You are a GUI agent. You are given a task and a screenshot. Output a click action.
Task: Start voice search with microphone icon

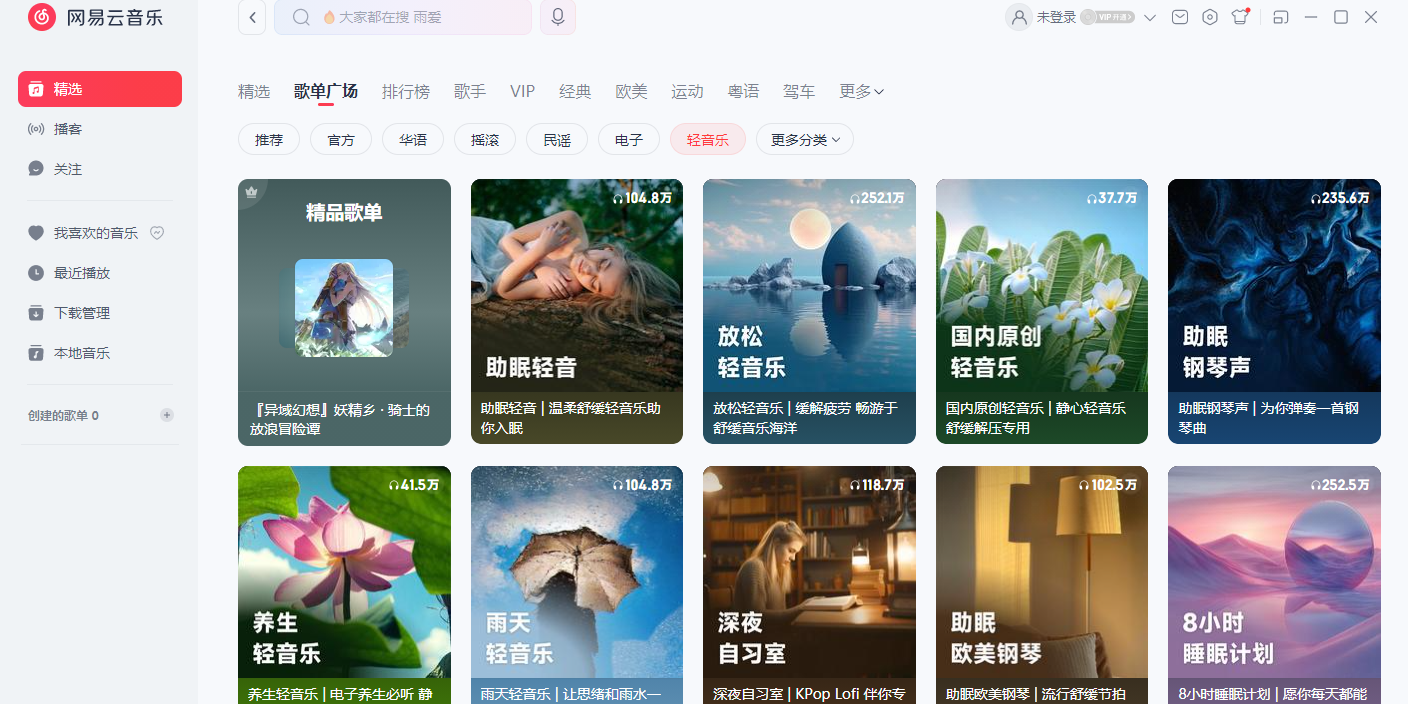pyautogui.click(x=558, y=17)
